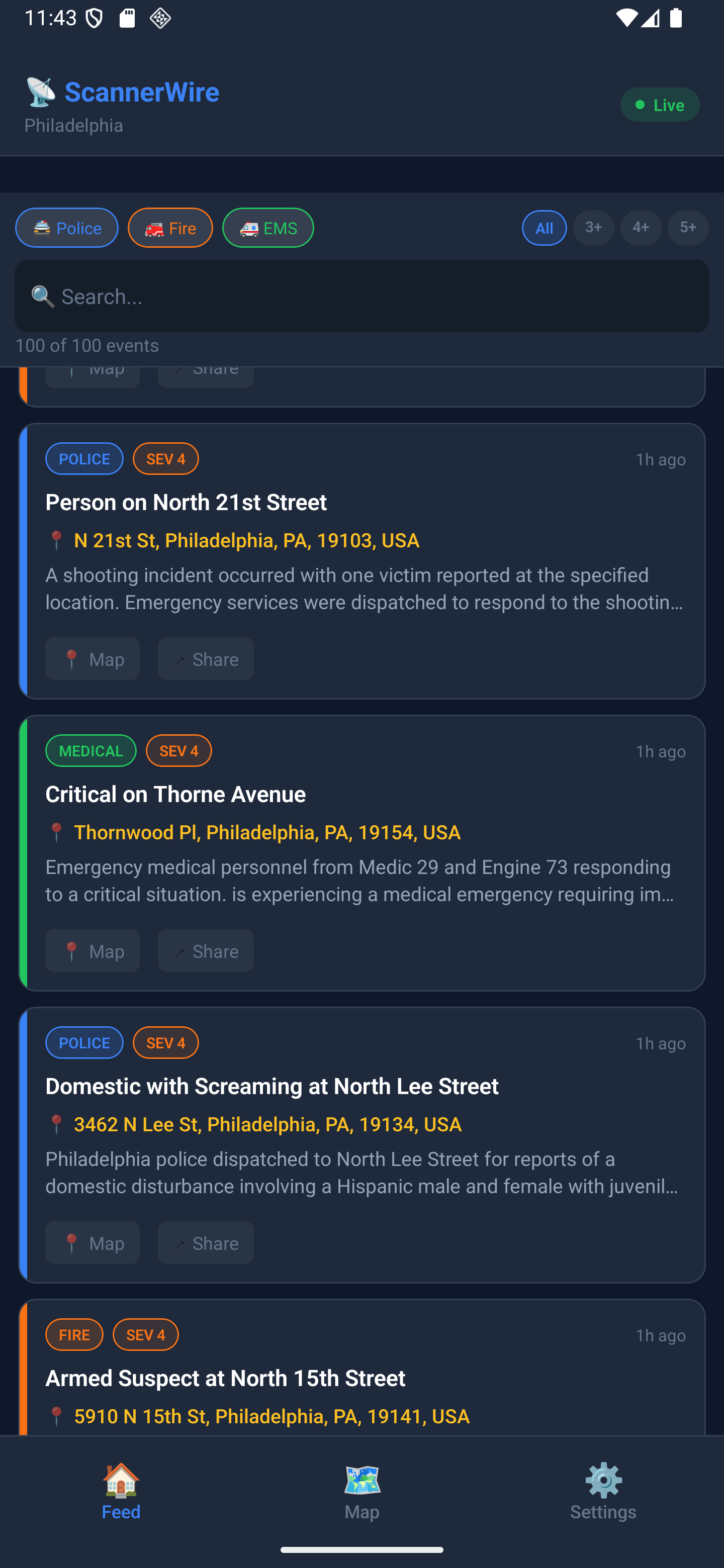724x1568 pixels.
Task: Click inside the Search field
Action: (x=361, y=297)
